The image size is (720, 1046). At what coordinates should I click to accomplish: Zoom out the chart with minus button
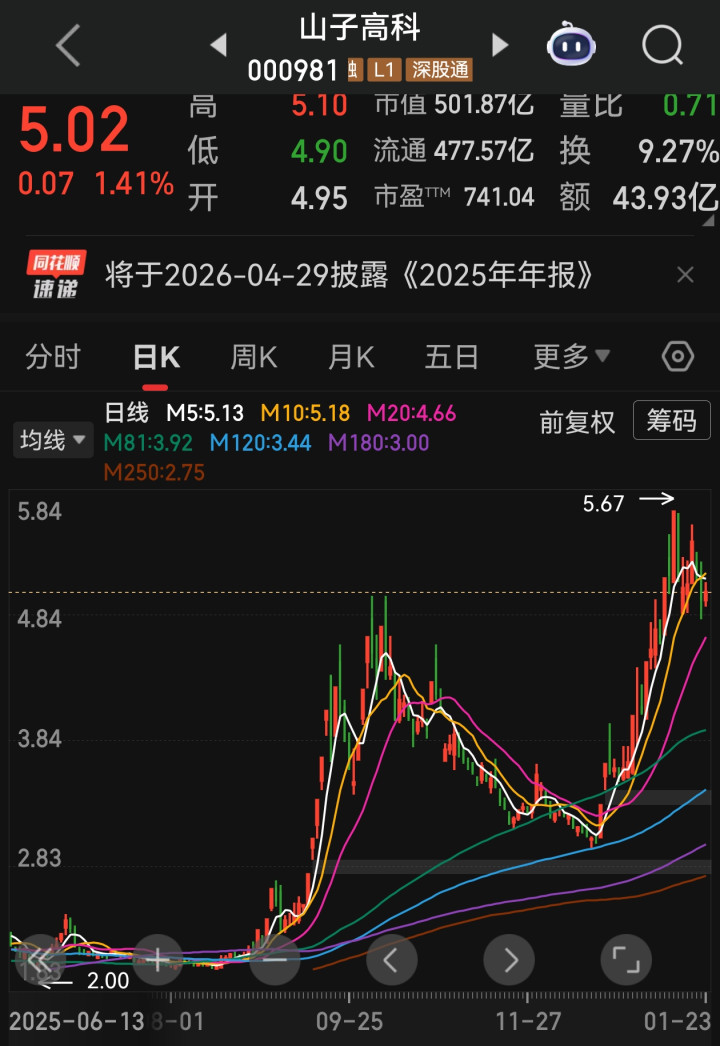(275, 961)
